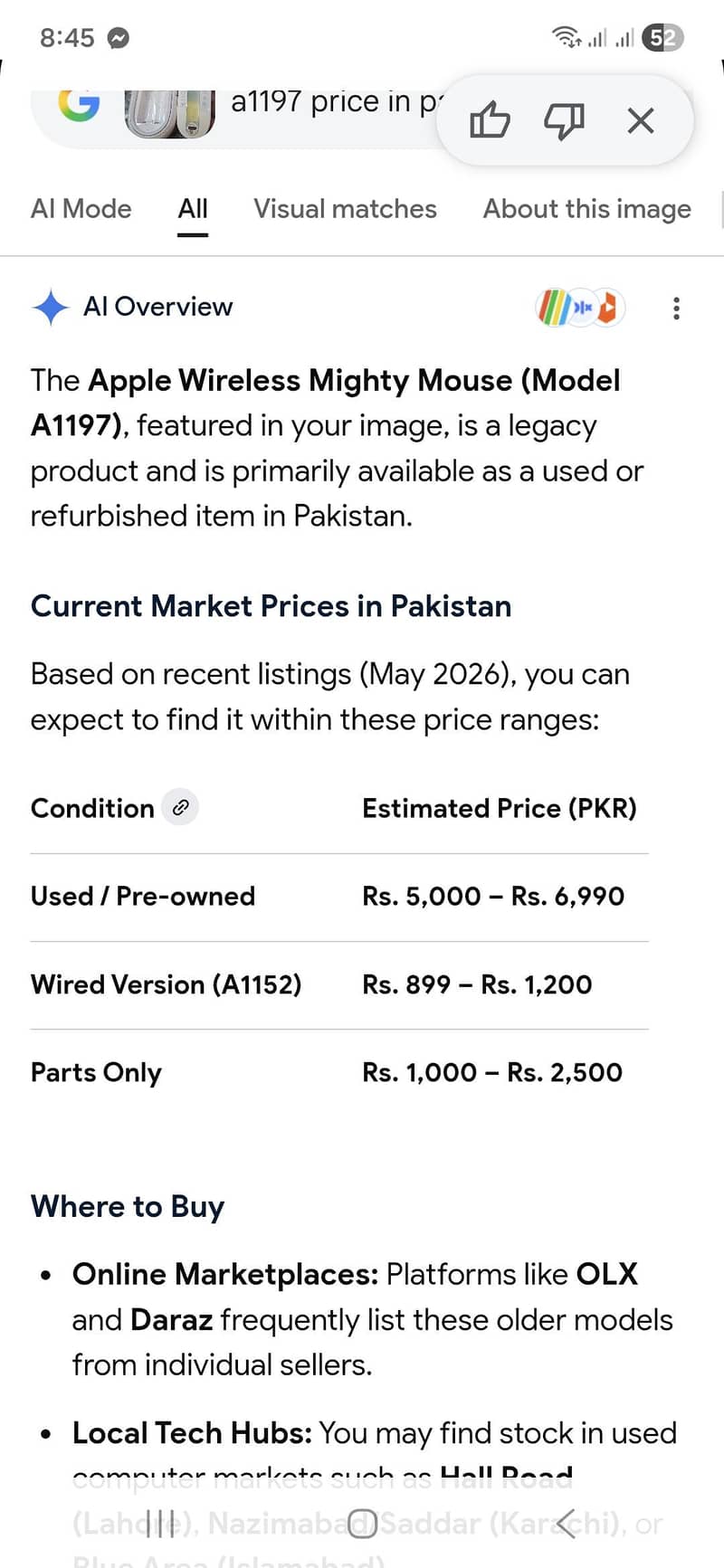Dismiss the feedback popup with the X
Viewport: 724px width, 1568px height.
point(641,120)
